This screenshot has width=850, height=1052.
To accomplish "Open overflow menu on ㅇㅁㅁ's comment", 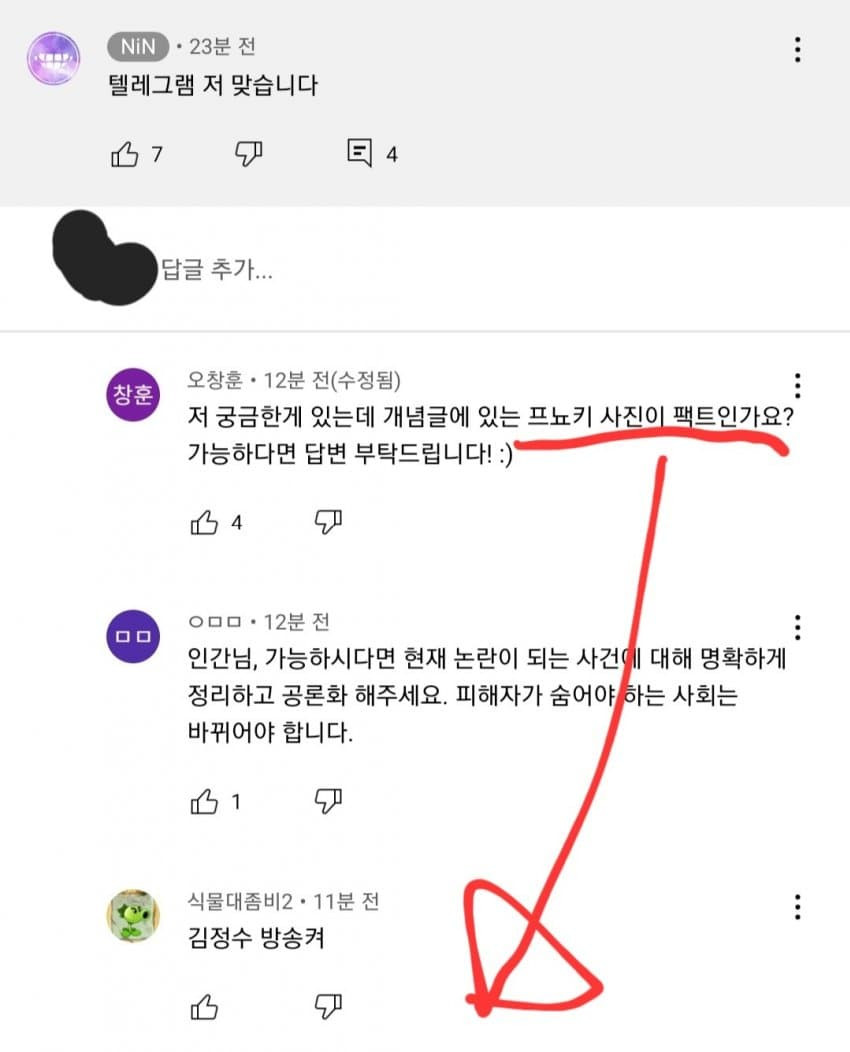I will click(x=797, y=627).
